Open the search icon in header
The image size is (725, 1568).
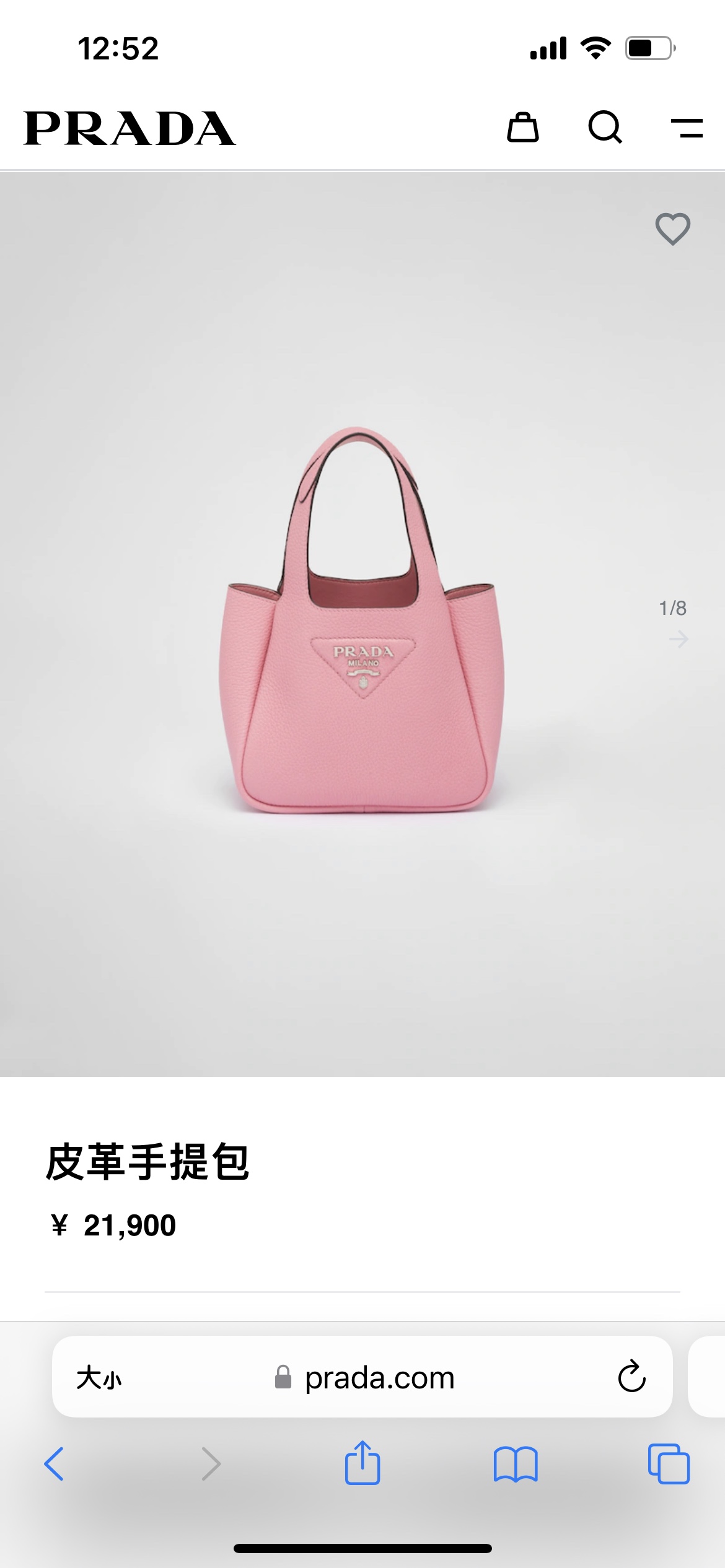(x=605, y=128)
